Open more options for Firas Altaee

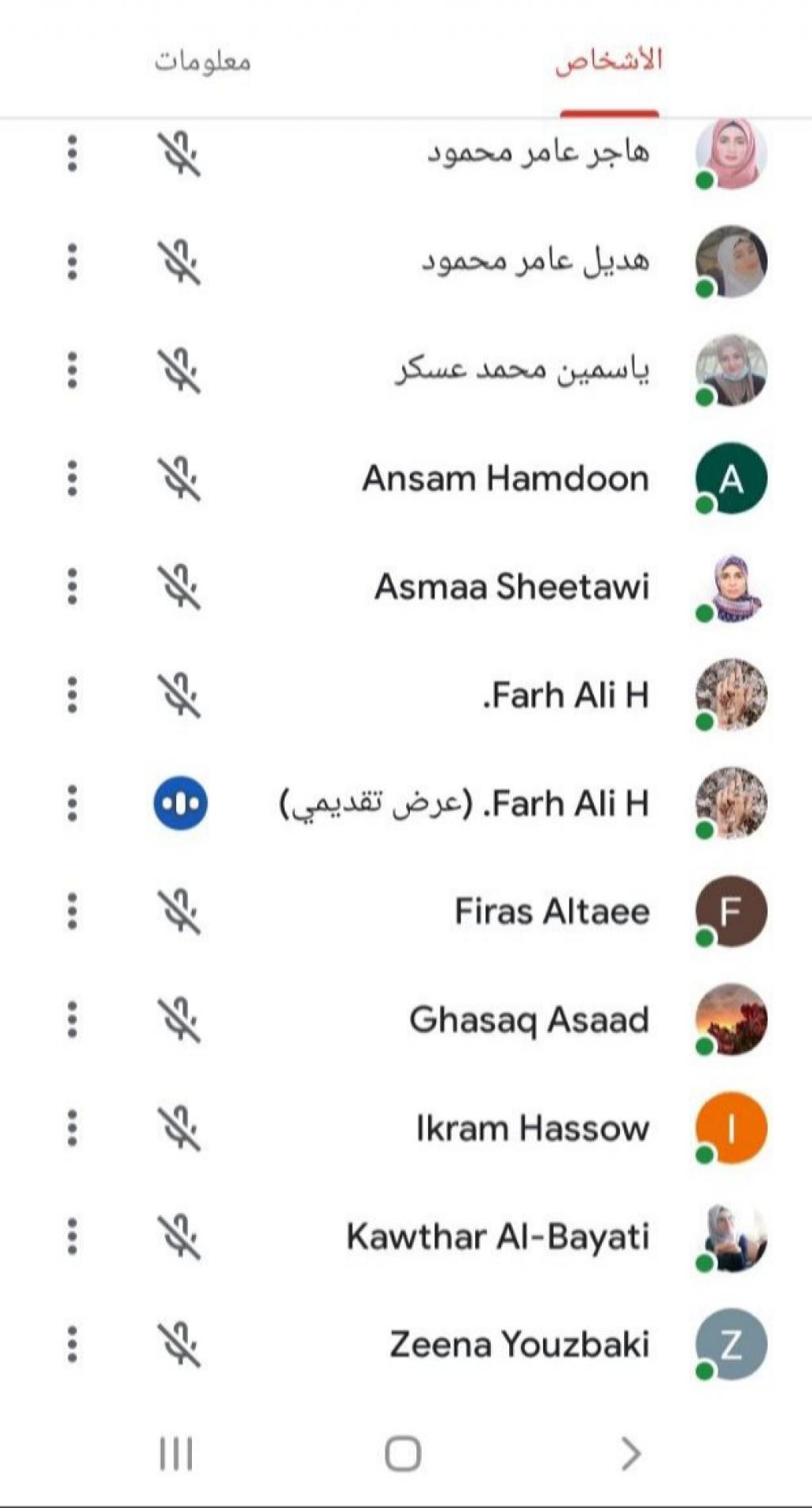point(72,911)
